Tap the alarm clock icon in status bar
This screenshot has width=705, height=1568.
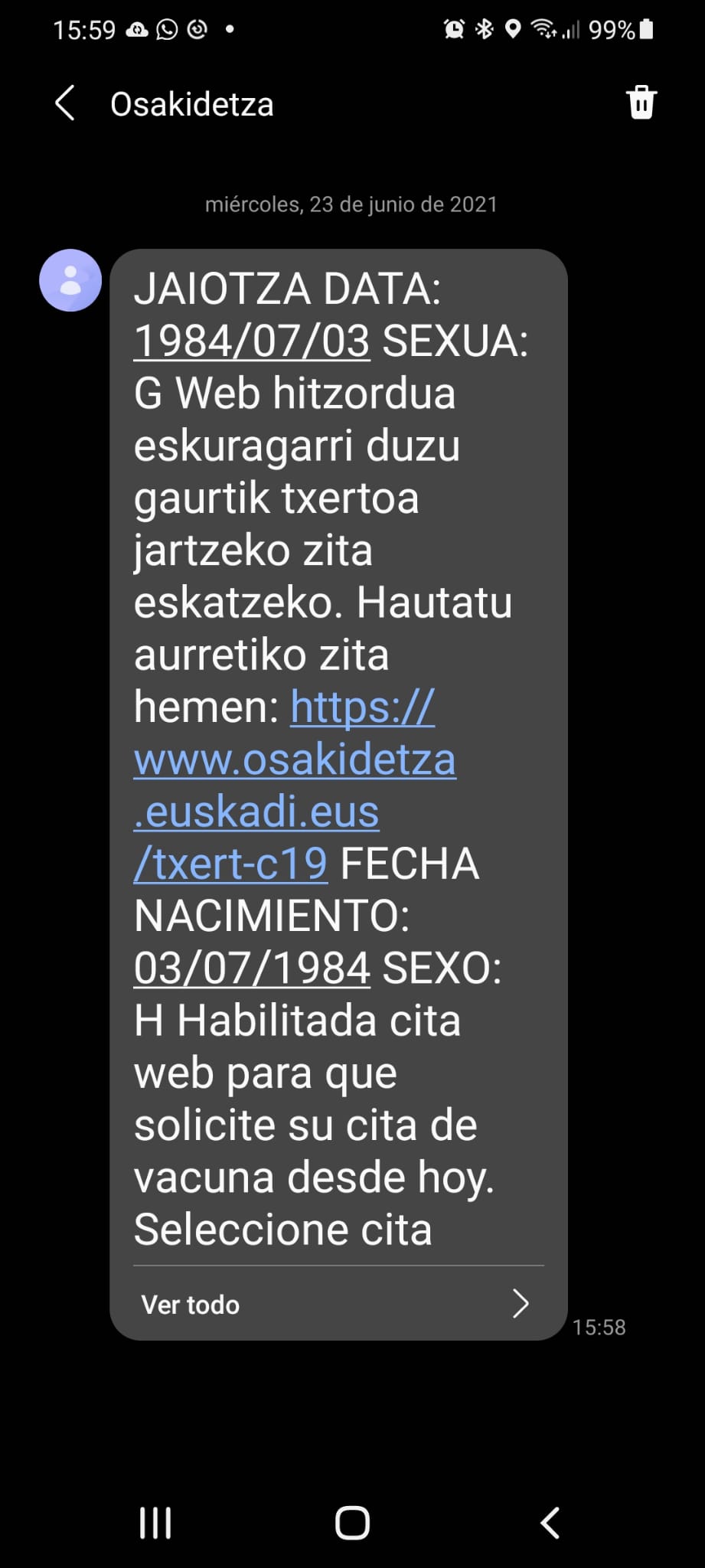(x=453, y=29)
